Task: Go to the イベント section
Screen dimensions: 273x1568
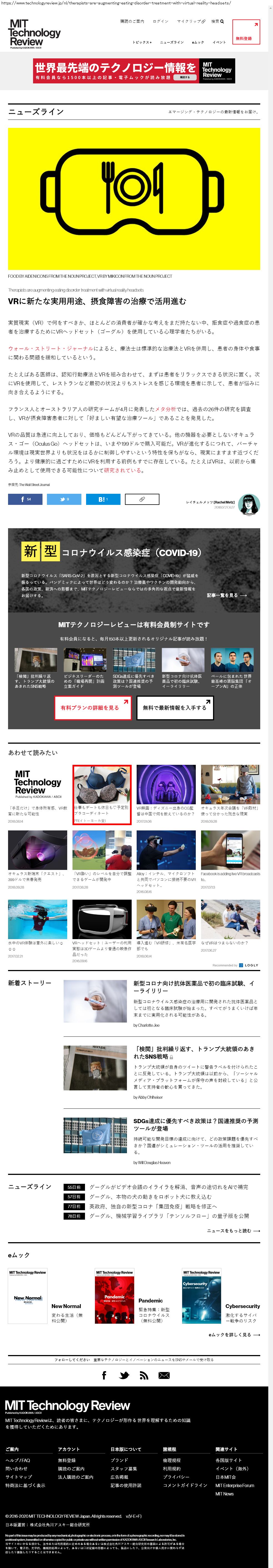Action: (x=219, y=43)
